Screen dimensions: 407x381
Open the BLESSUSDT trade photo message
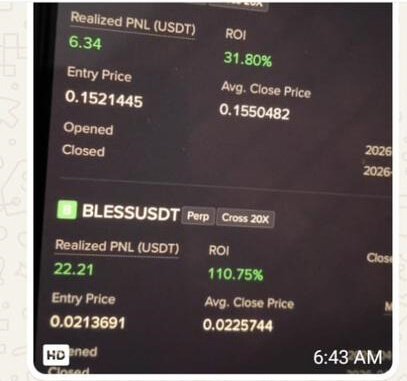213,189
